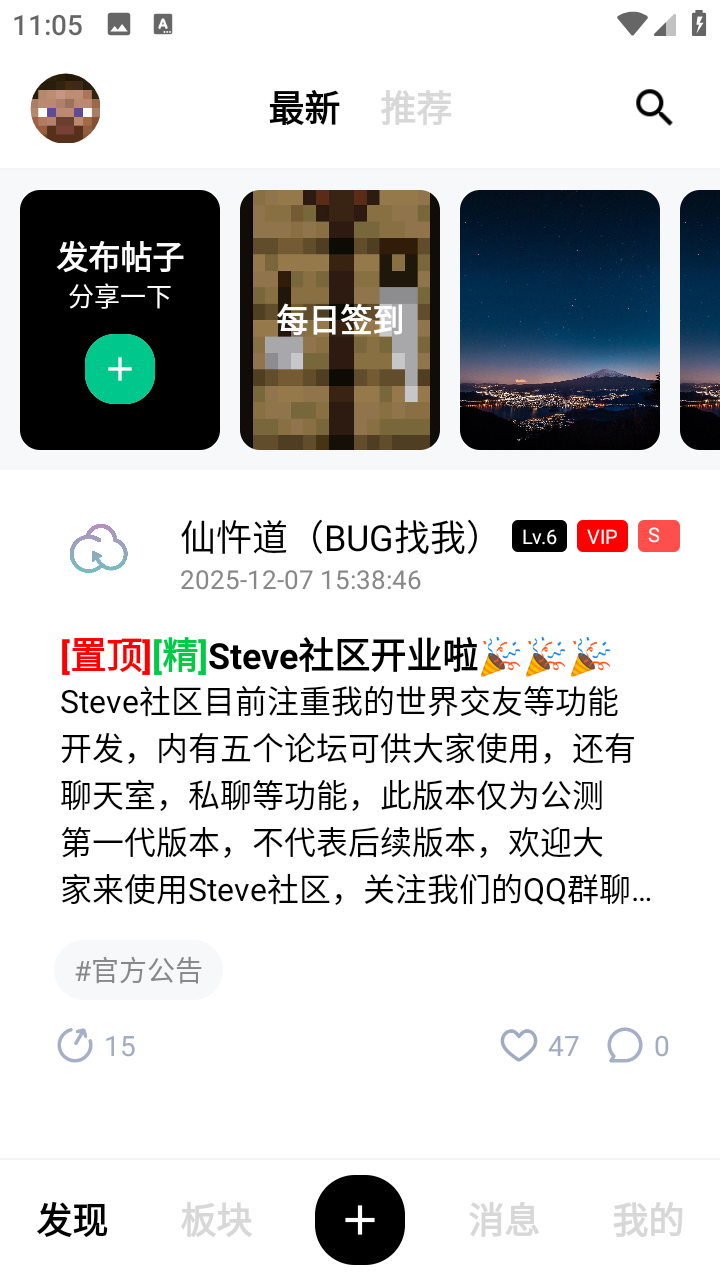720x1280 pixels.
Task: Like the Steve社区开业啦 post
Action: click(x=519, y=1046)
